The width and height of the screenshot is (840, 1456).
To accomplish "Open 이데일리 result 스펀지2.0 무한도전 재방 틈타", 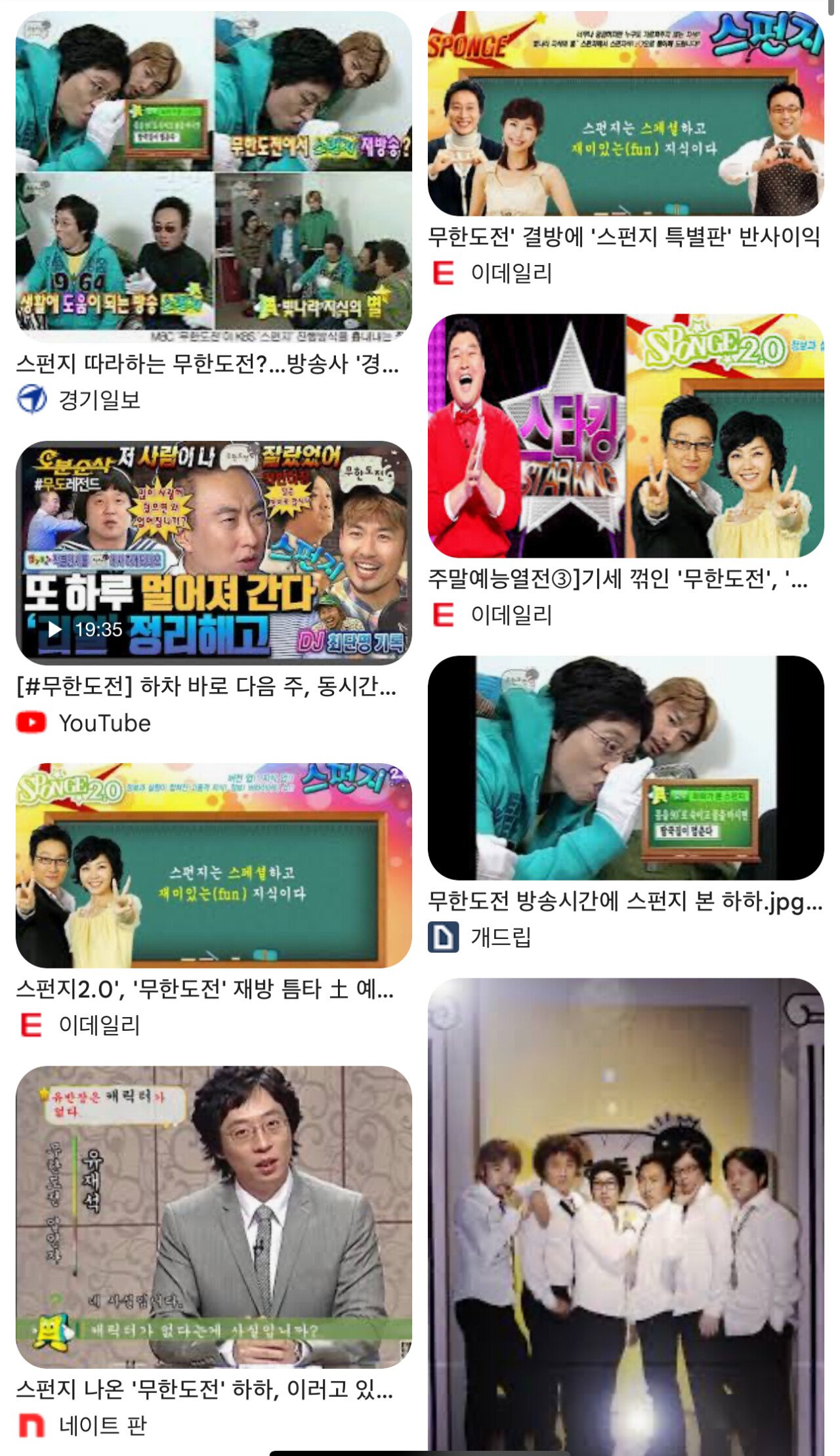I will click(205, 988).
